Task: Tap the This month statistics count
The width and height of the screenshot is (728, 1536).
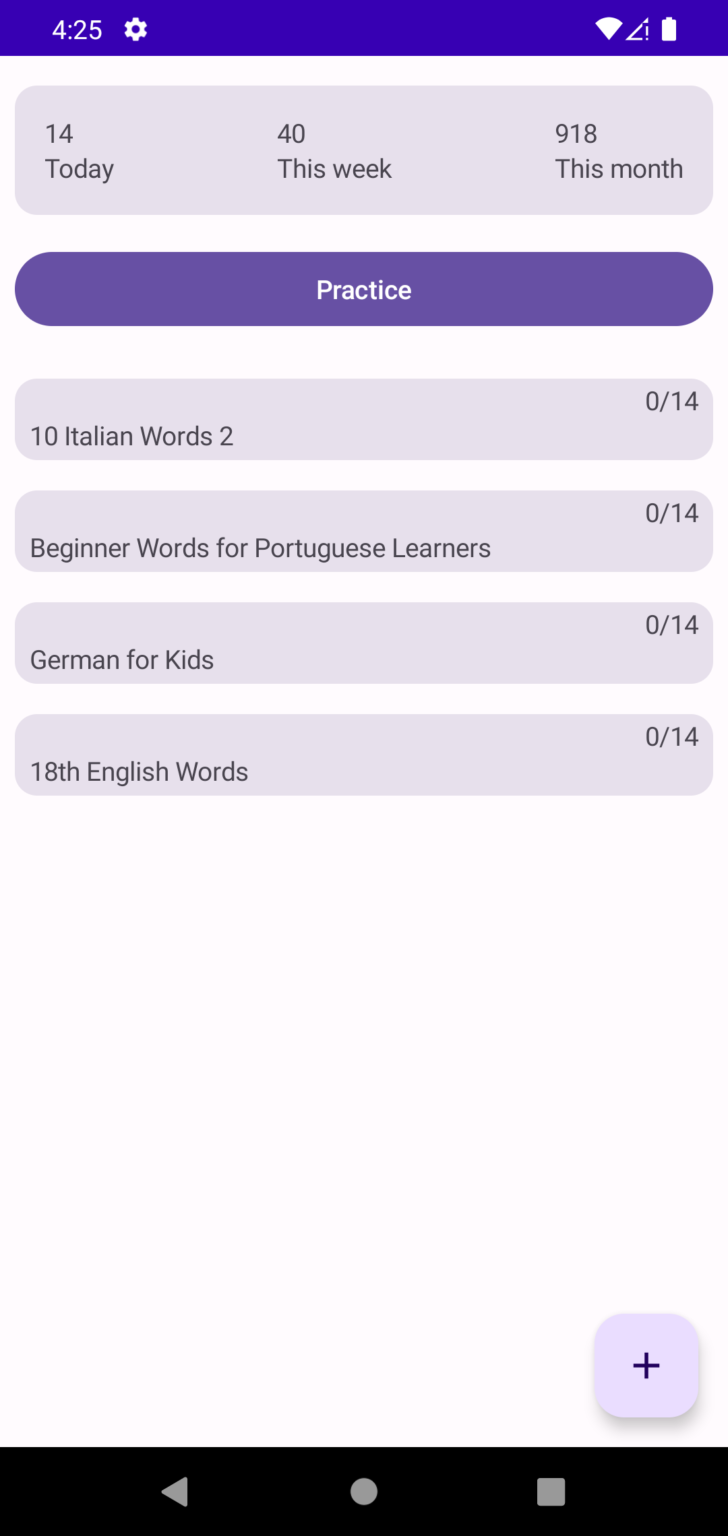Action: click(618, 150)
